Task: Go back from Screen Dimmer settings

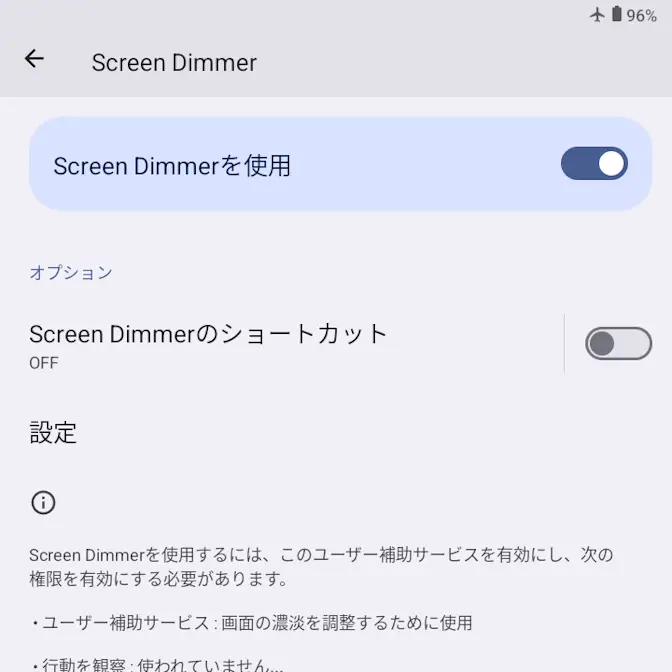Action: tap(35, 59)
